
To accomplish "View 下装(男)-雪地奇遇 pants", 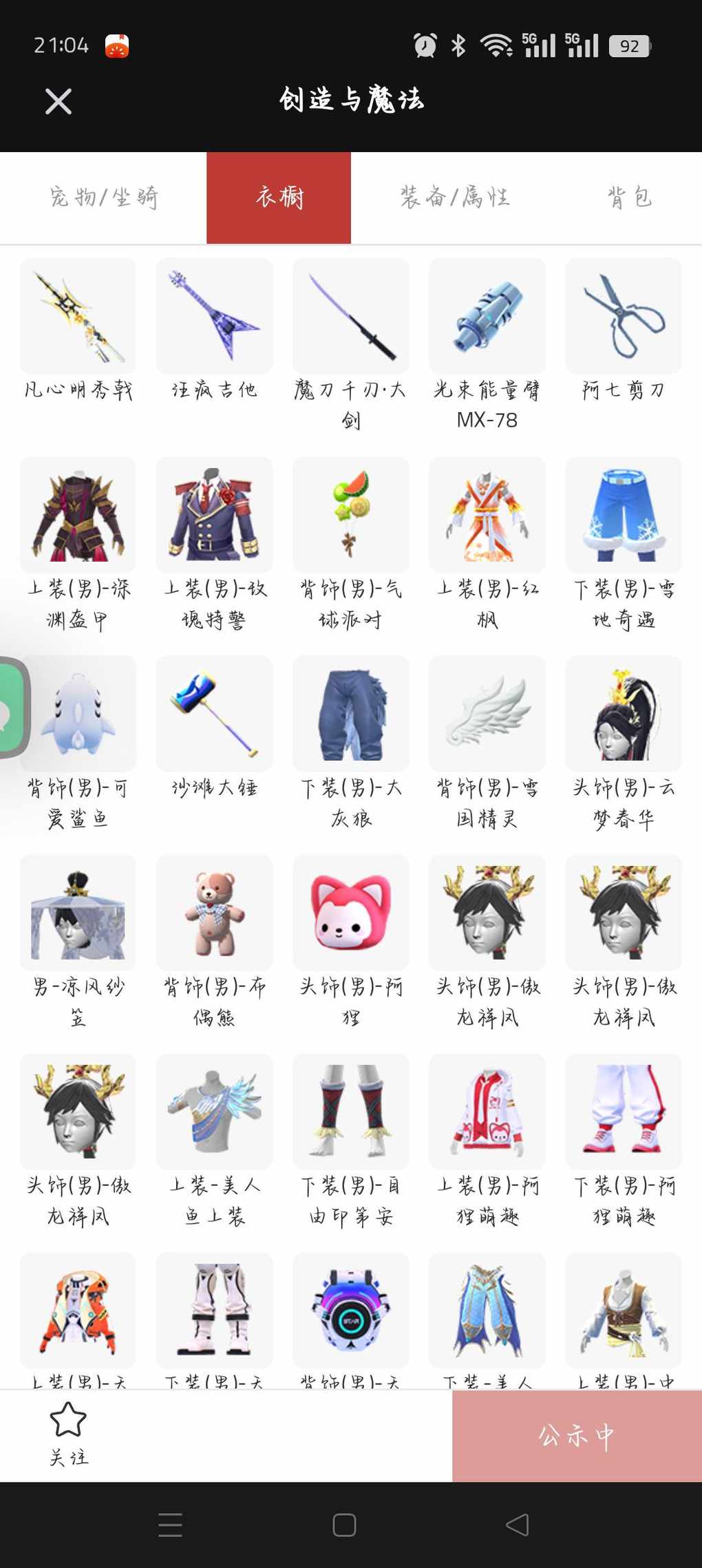I will 624,515.
